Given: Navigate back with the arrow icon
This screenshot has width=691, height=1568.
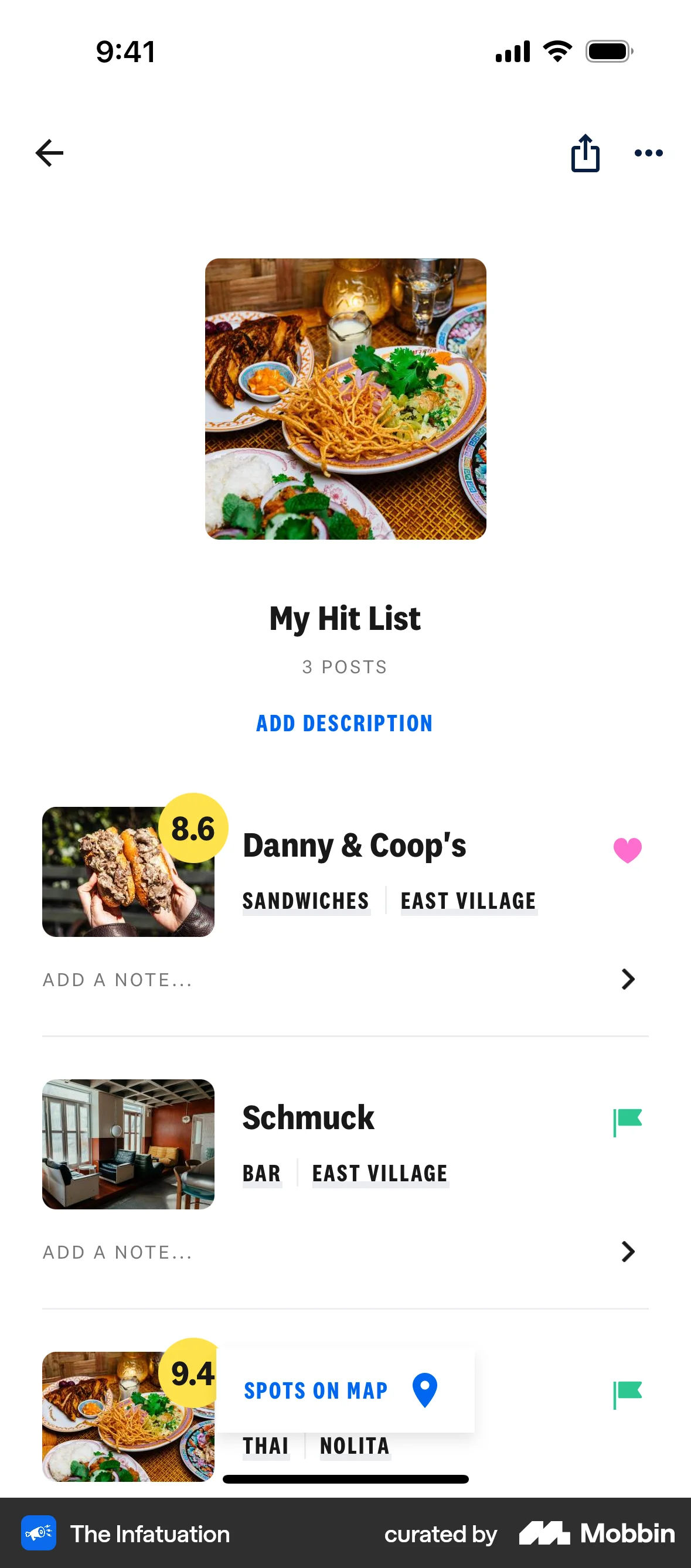Looking at the screenshot, I should click(49, 153).
